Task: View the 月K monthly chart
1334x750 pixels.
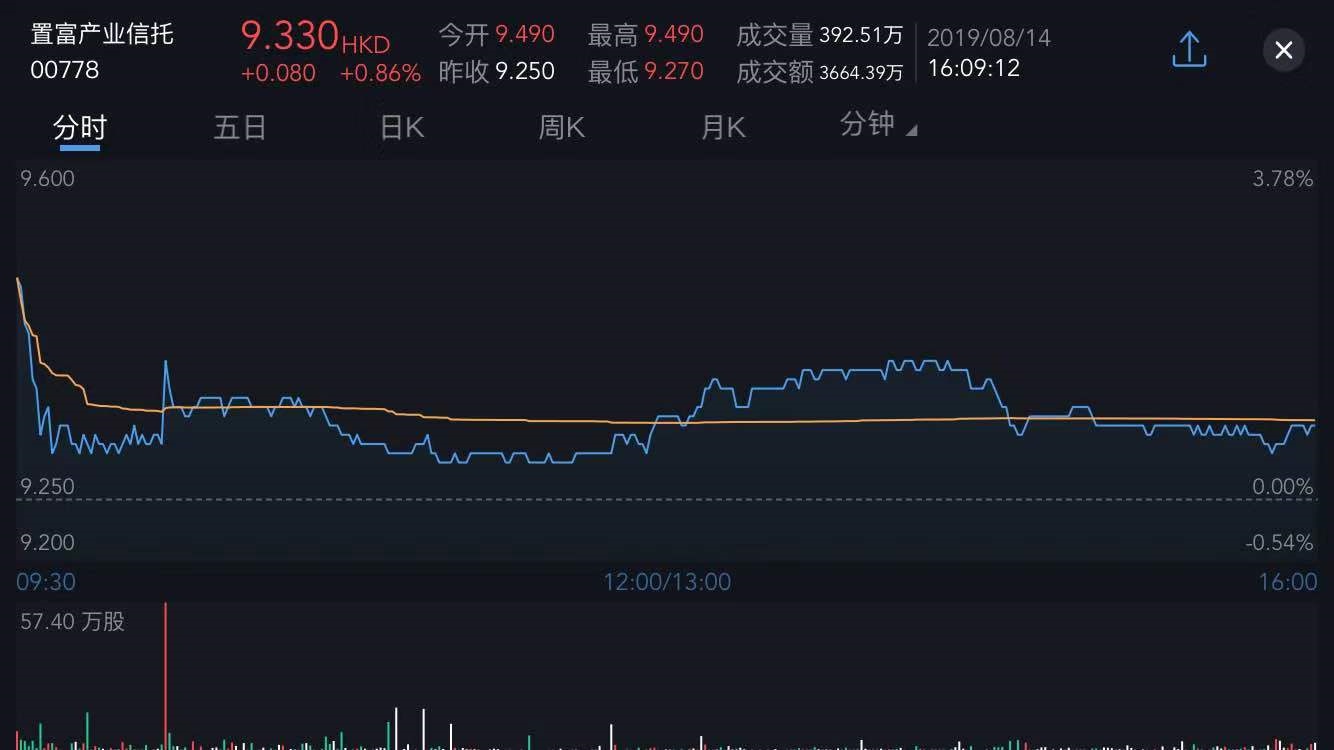Action: click(723, 128)
